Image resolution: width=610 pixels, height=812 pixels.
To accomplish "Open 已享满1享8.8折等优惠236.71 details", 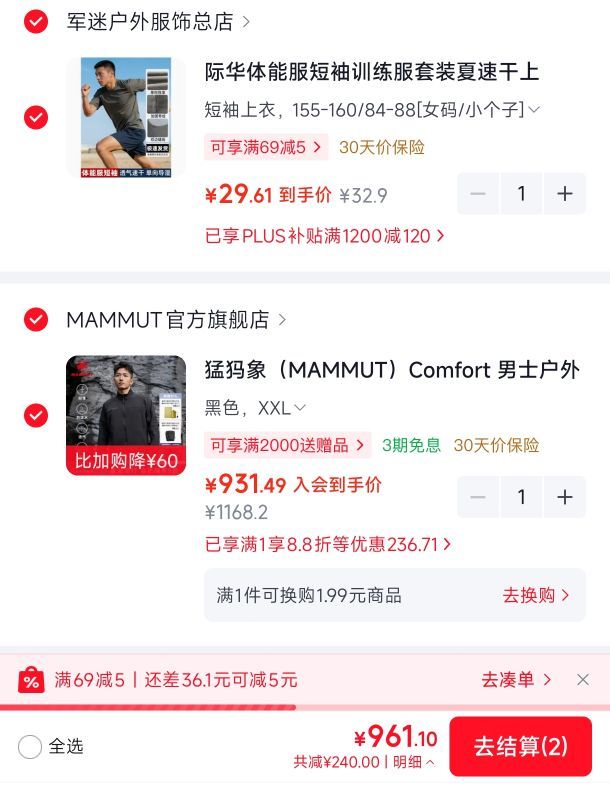I will coord(328,544).
